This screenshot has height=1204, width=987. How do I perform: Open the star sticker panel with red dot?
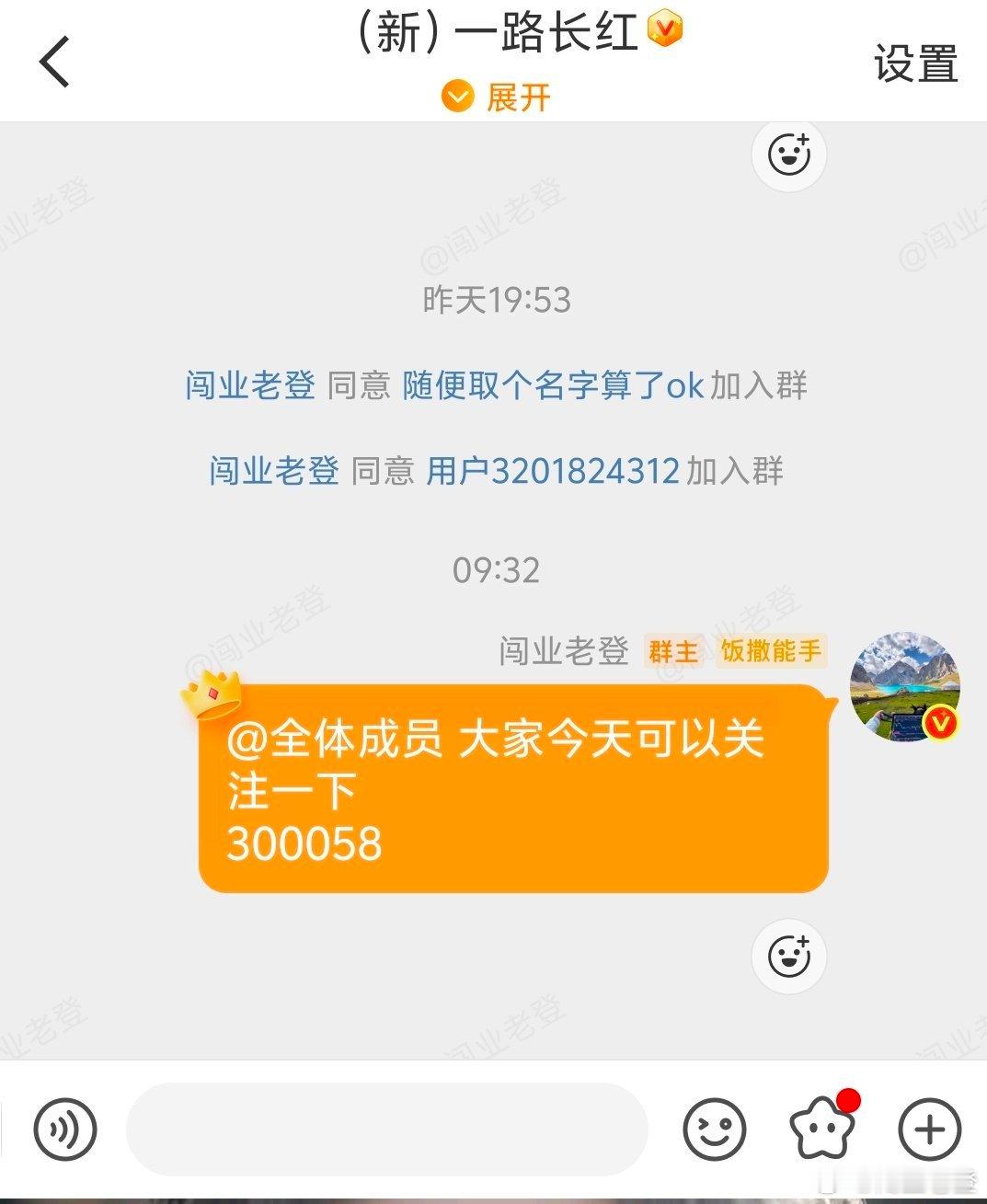[x=822, y=1129]
